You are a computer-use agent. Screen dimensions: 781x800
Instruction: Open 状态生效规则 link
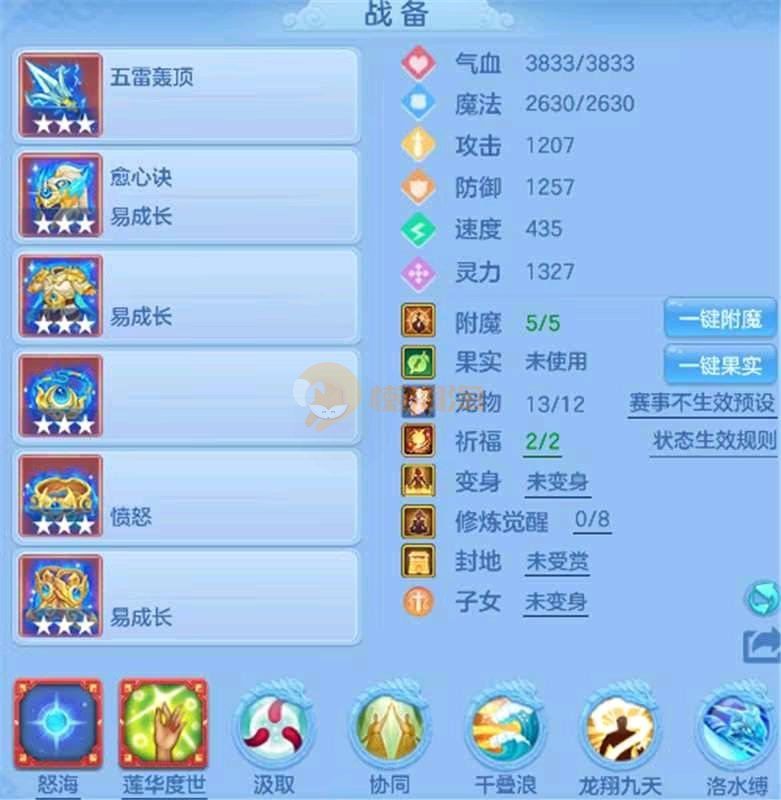coord(714,441)
